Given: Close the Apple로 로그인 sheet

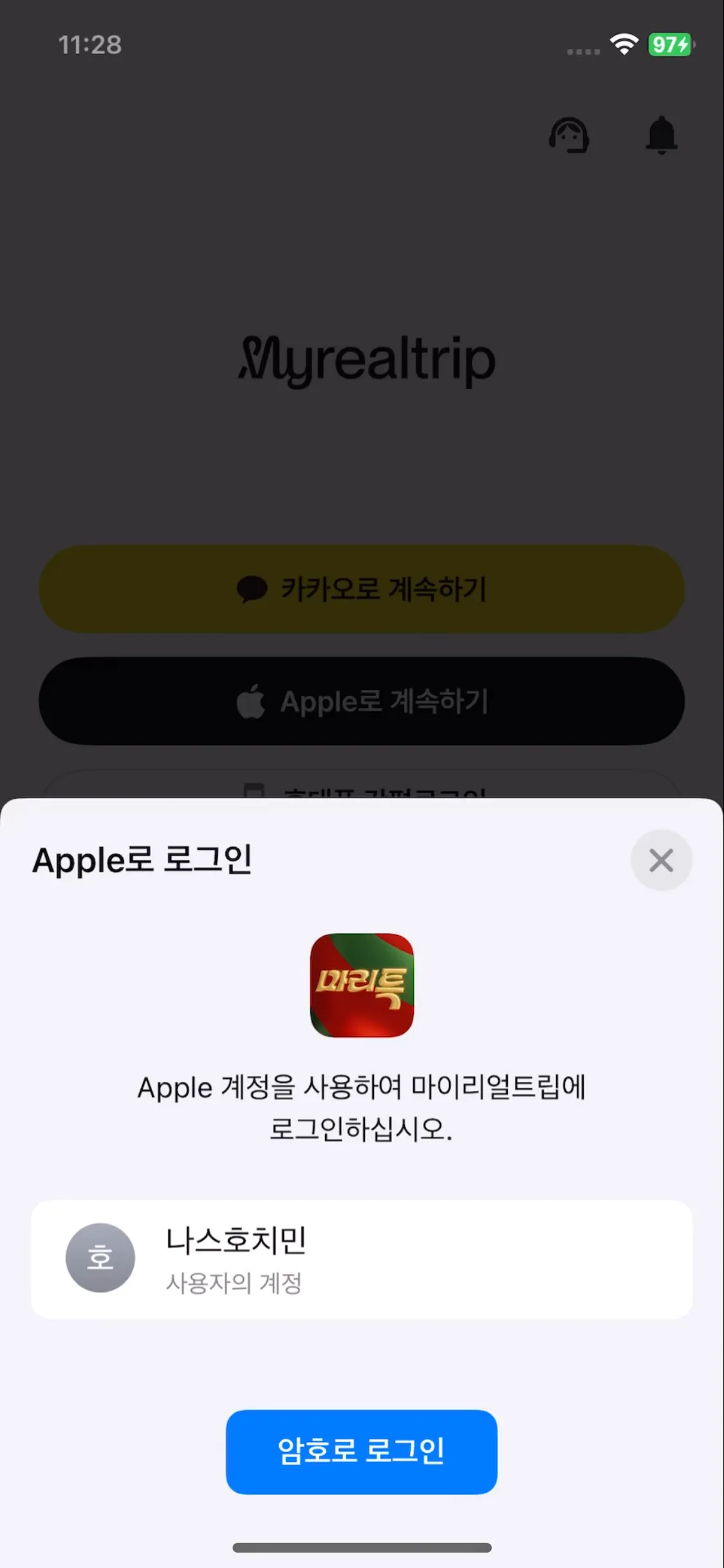Looking at the screenshot, I should point(662,860).
